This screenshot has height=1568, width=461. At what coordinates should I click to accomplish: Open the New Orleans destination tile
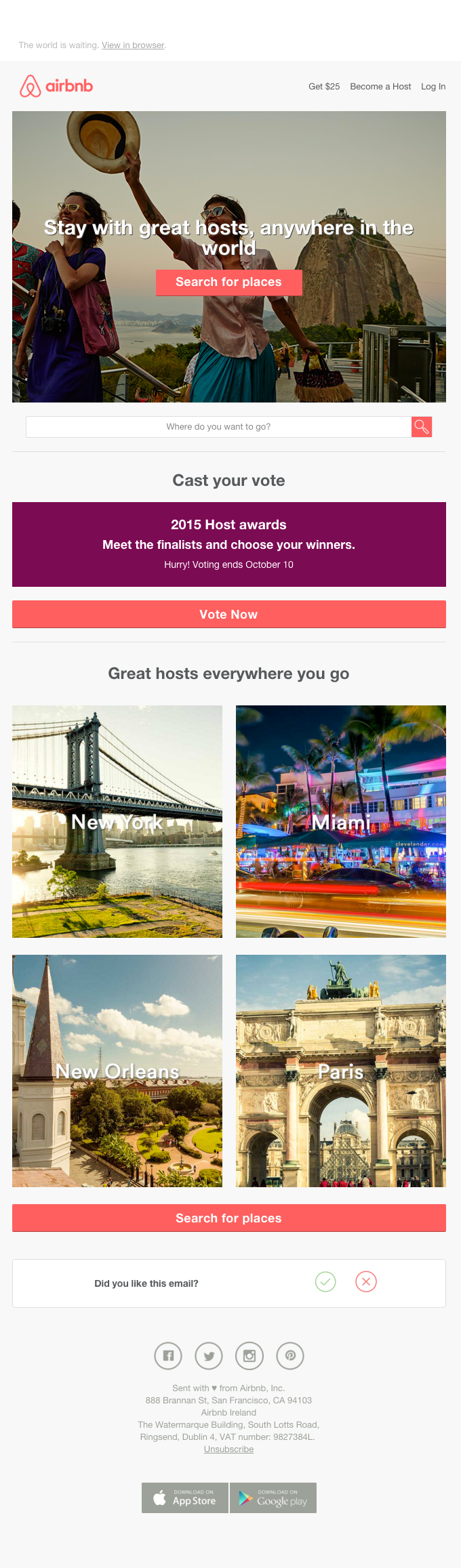(x=117, y=1071)
